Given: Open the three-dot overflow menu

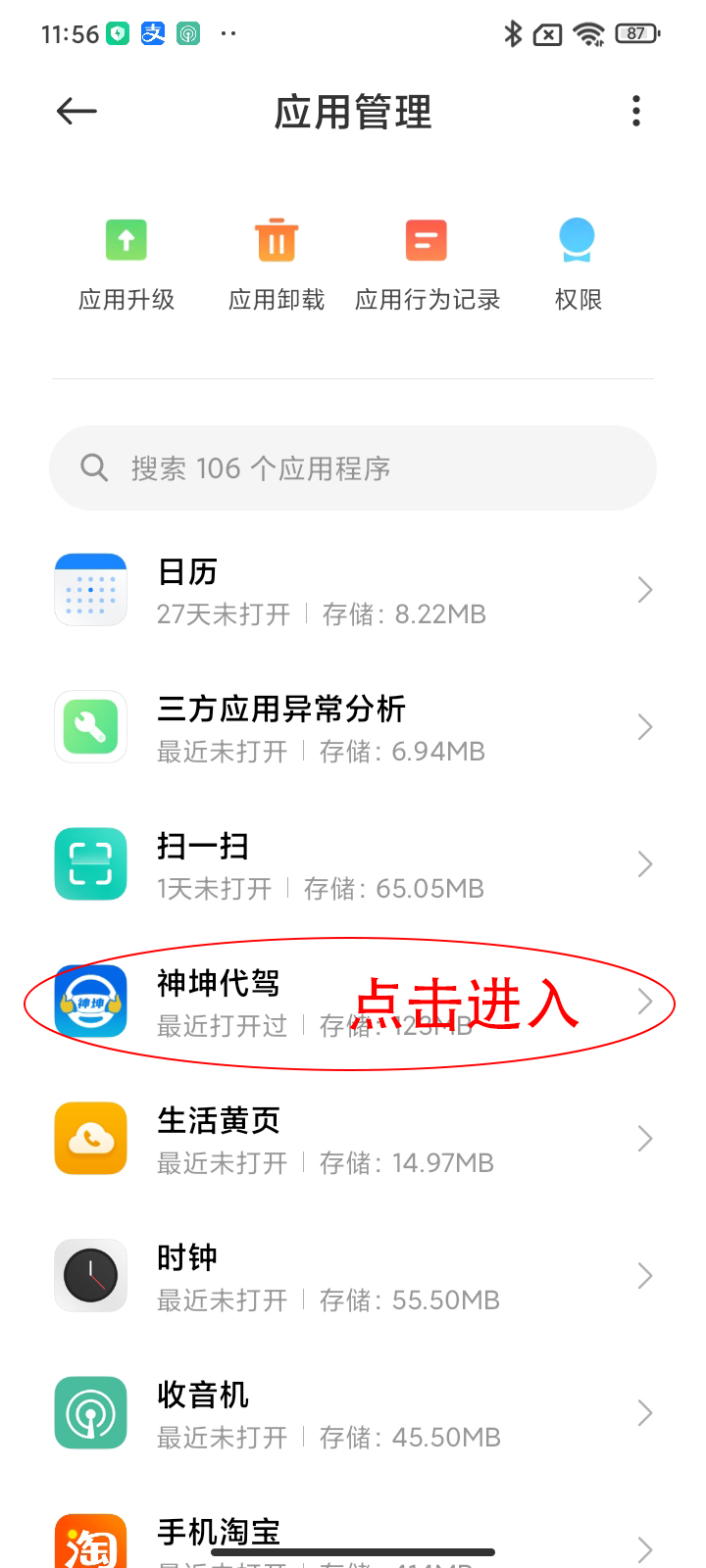Looking at the screenshot, I should [636, 112].
